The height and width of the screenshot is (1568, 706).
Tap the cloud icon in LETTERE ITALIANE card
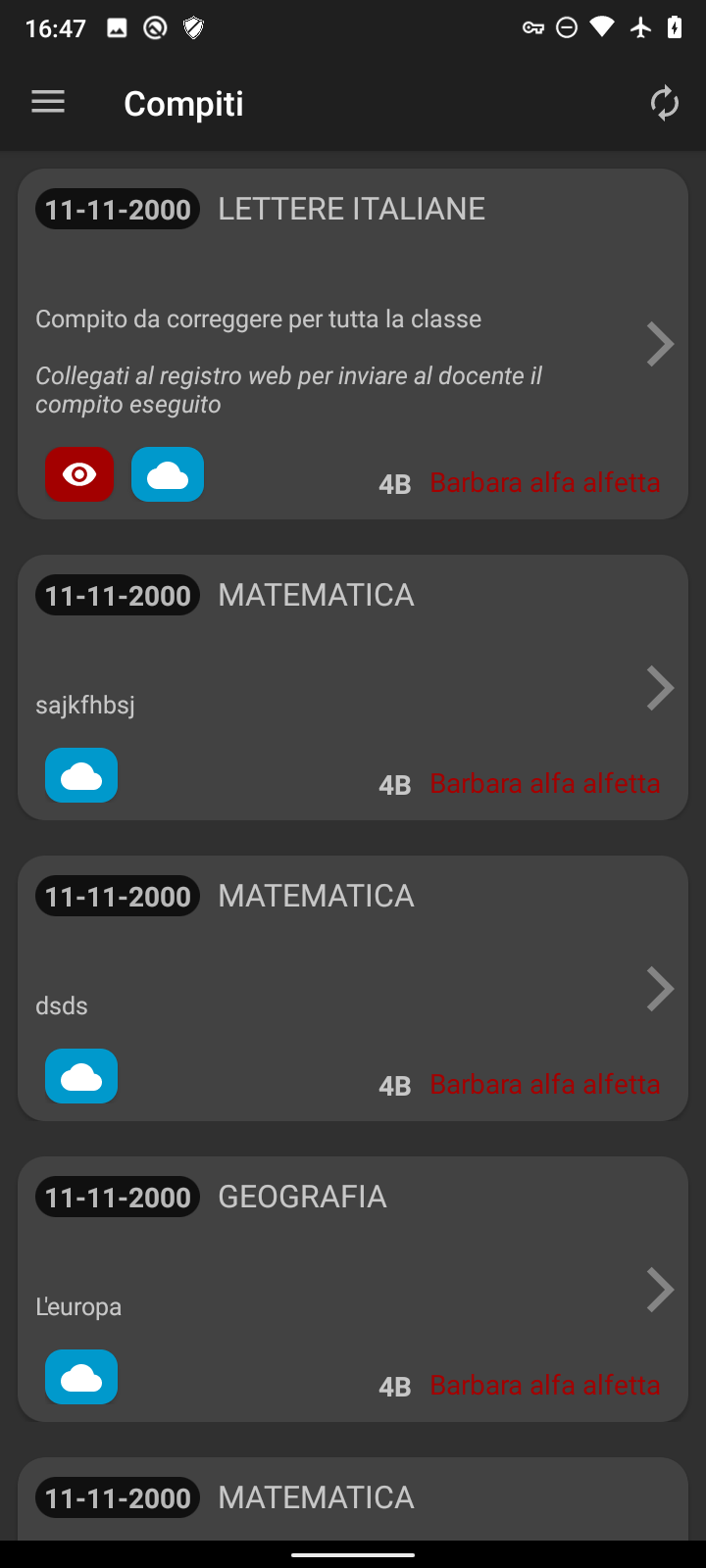(x=168, y=475)
